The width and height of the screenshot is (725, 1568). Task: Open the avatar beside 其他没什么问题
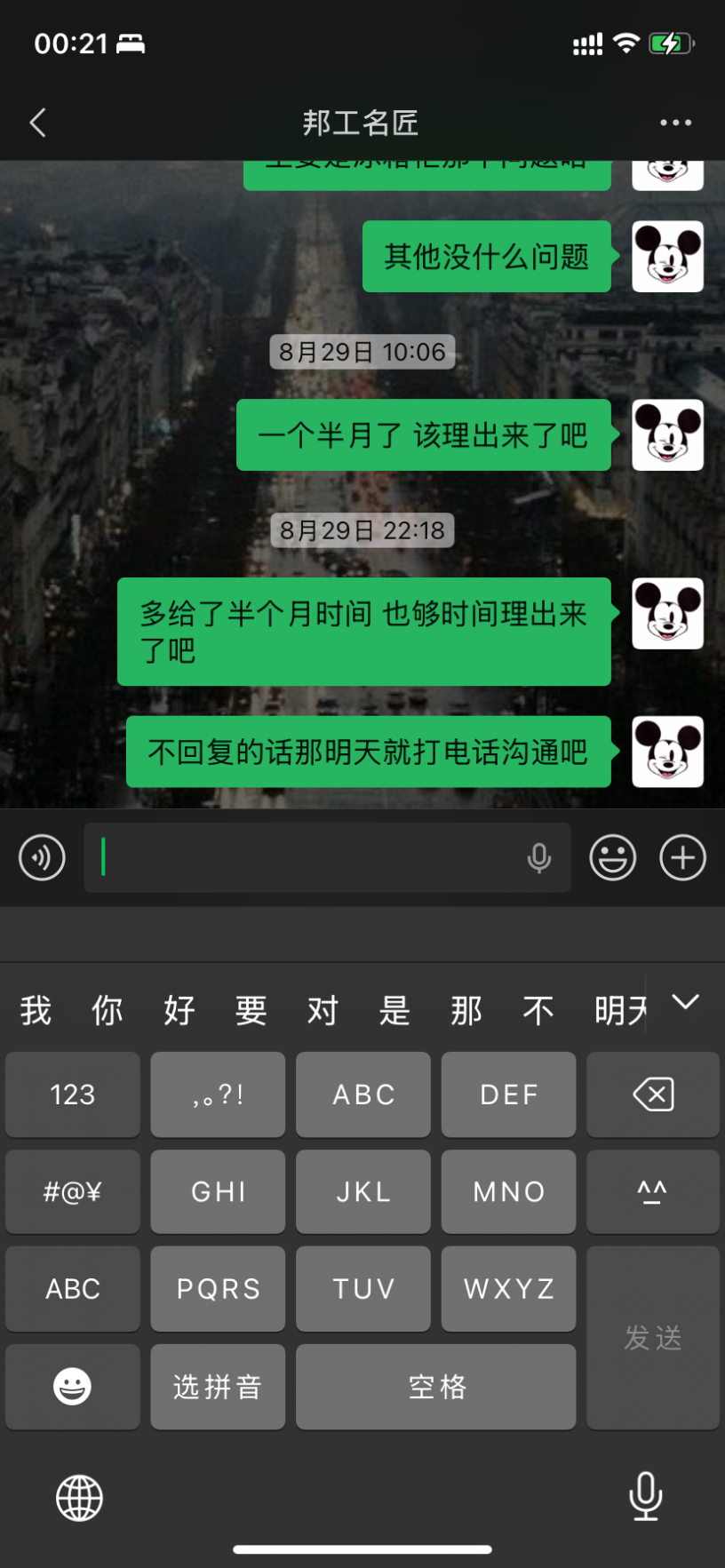tap(667, 257)
